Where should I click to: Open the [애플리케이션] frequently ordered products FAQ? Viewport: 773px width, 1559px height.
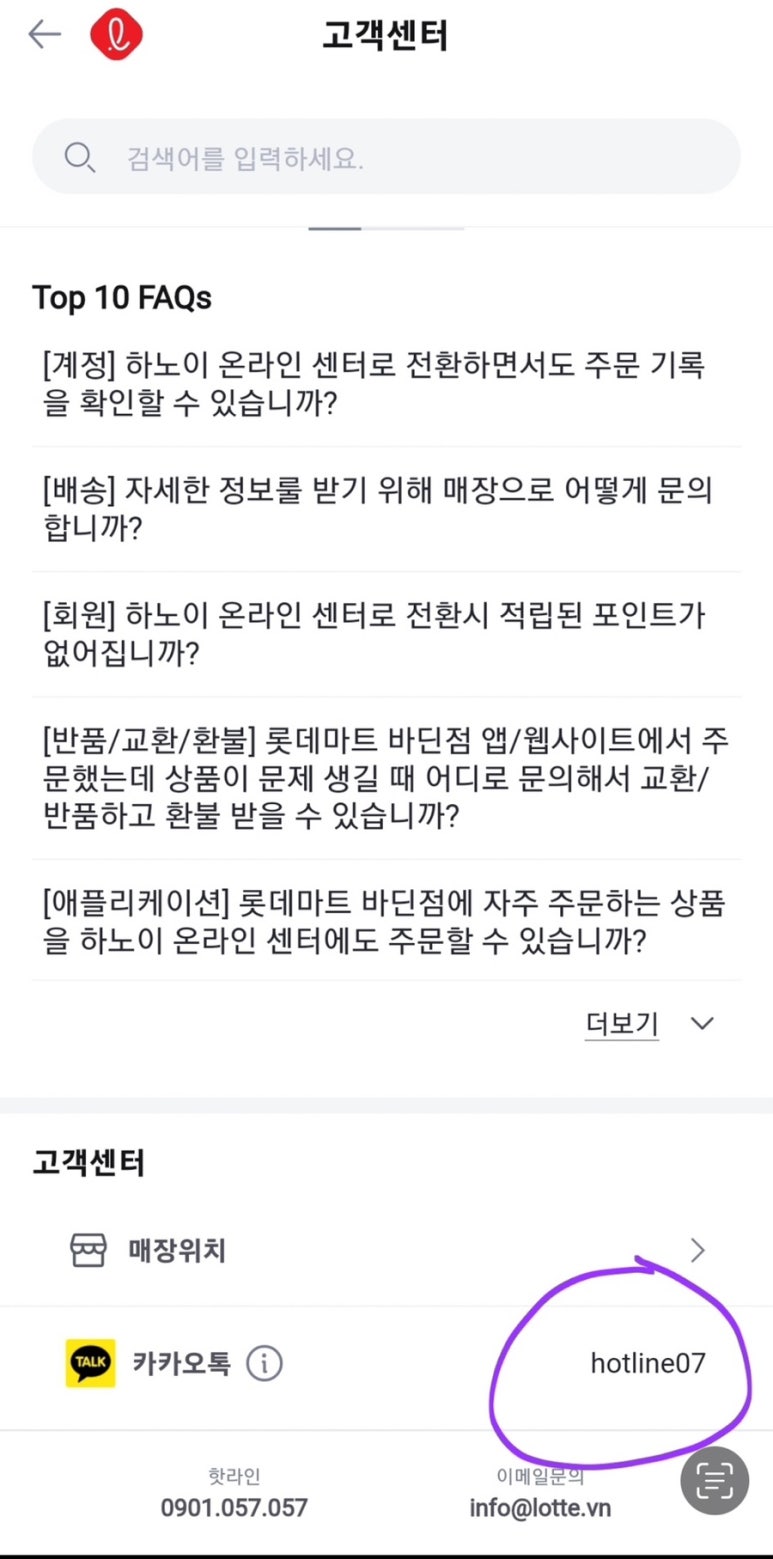[x=385, y=921]
